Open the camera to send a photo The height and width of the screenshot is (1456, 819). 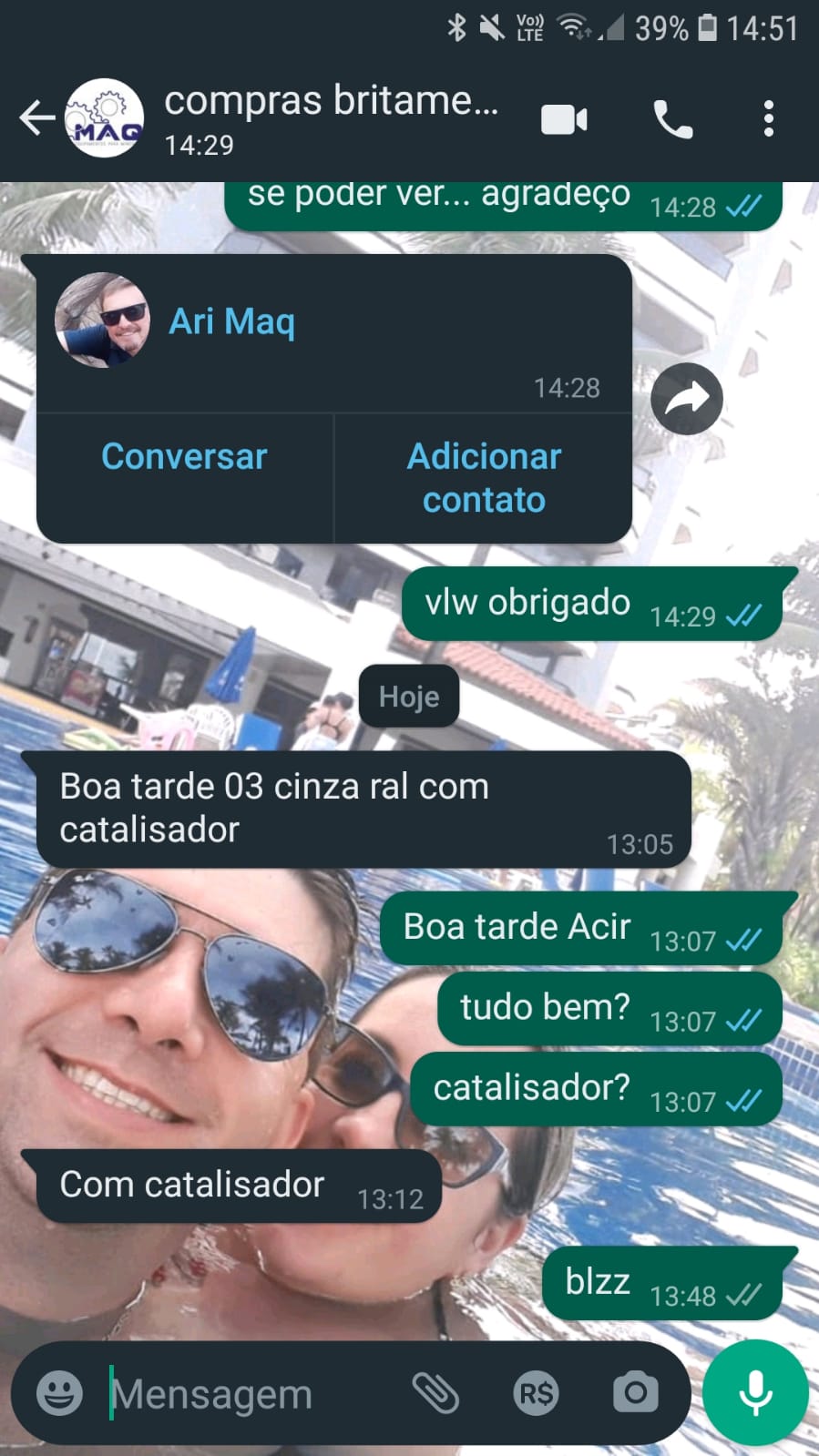[x=635, y=1393]
